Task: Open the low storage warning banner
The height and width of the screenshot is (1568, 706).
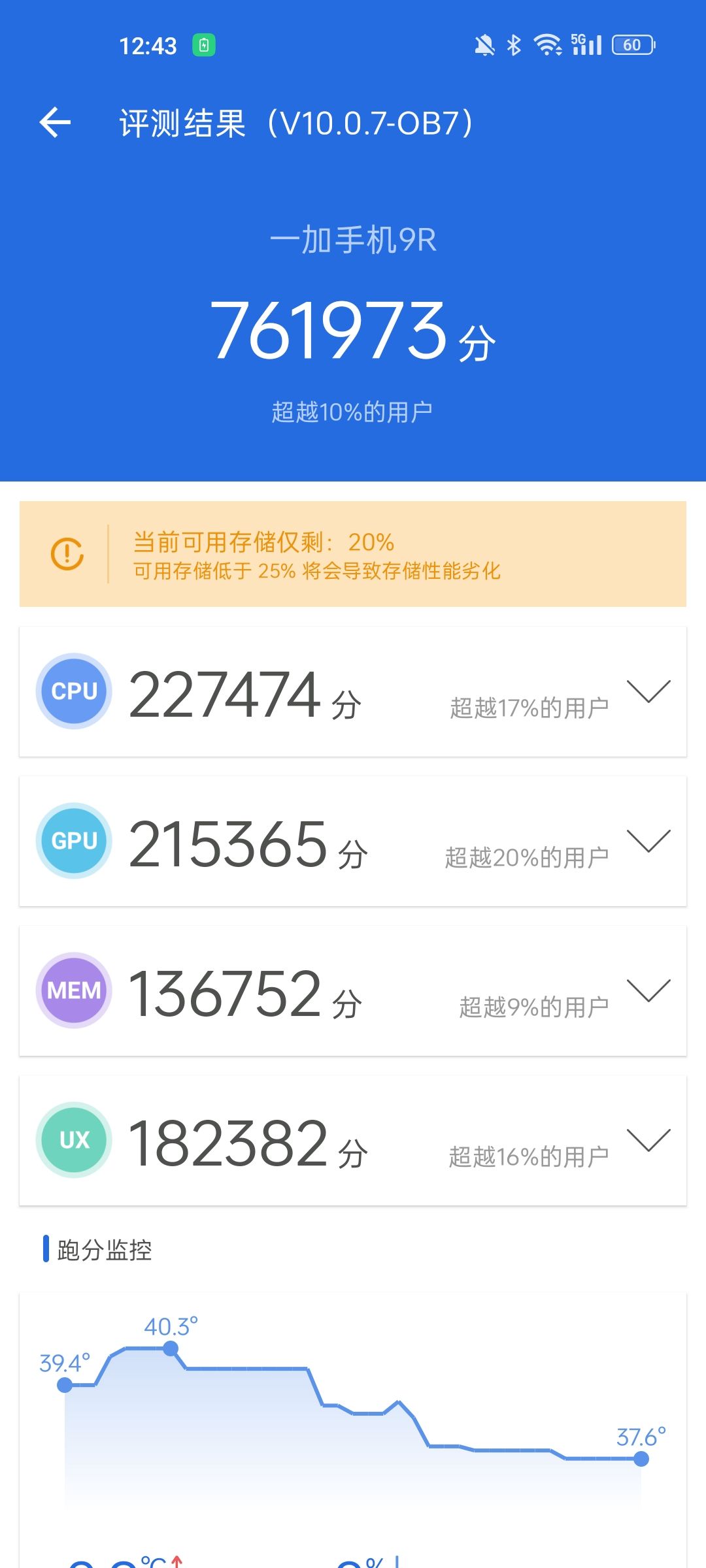Action: (353, 554)
